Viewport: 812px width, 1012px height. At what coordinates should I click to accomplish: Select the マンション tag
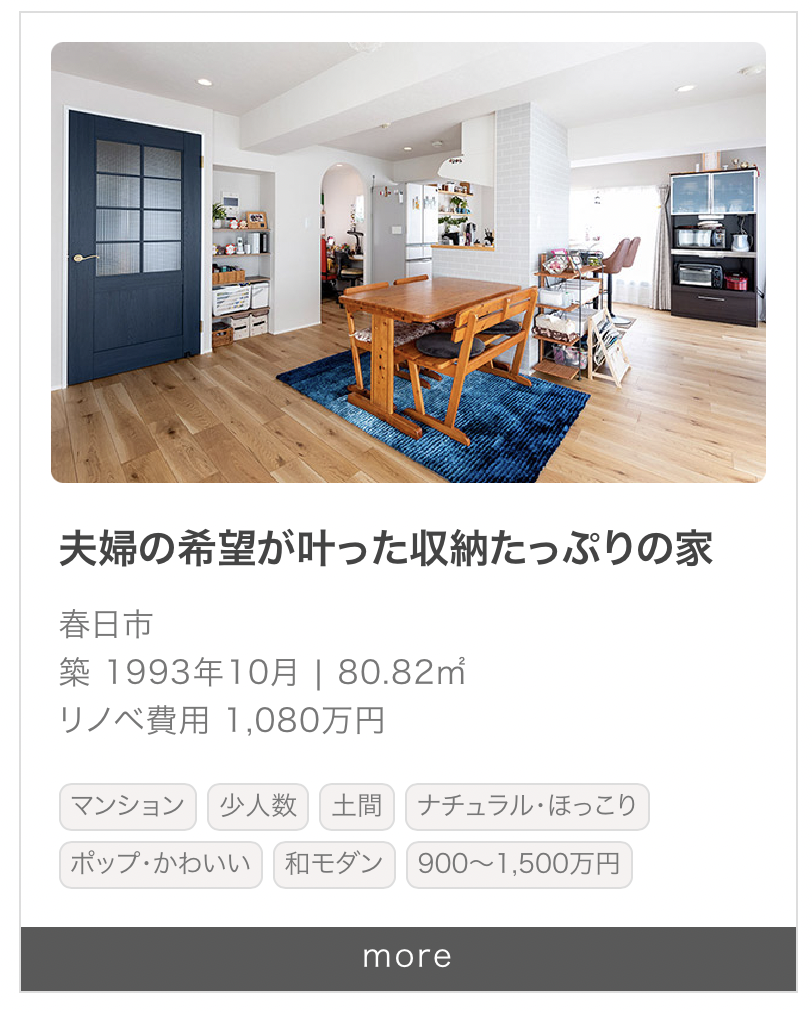[128, 806]
